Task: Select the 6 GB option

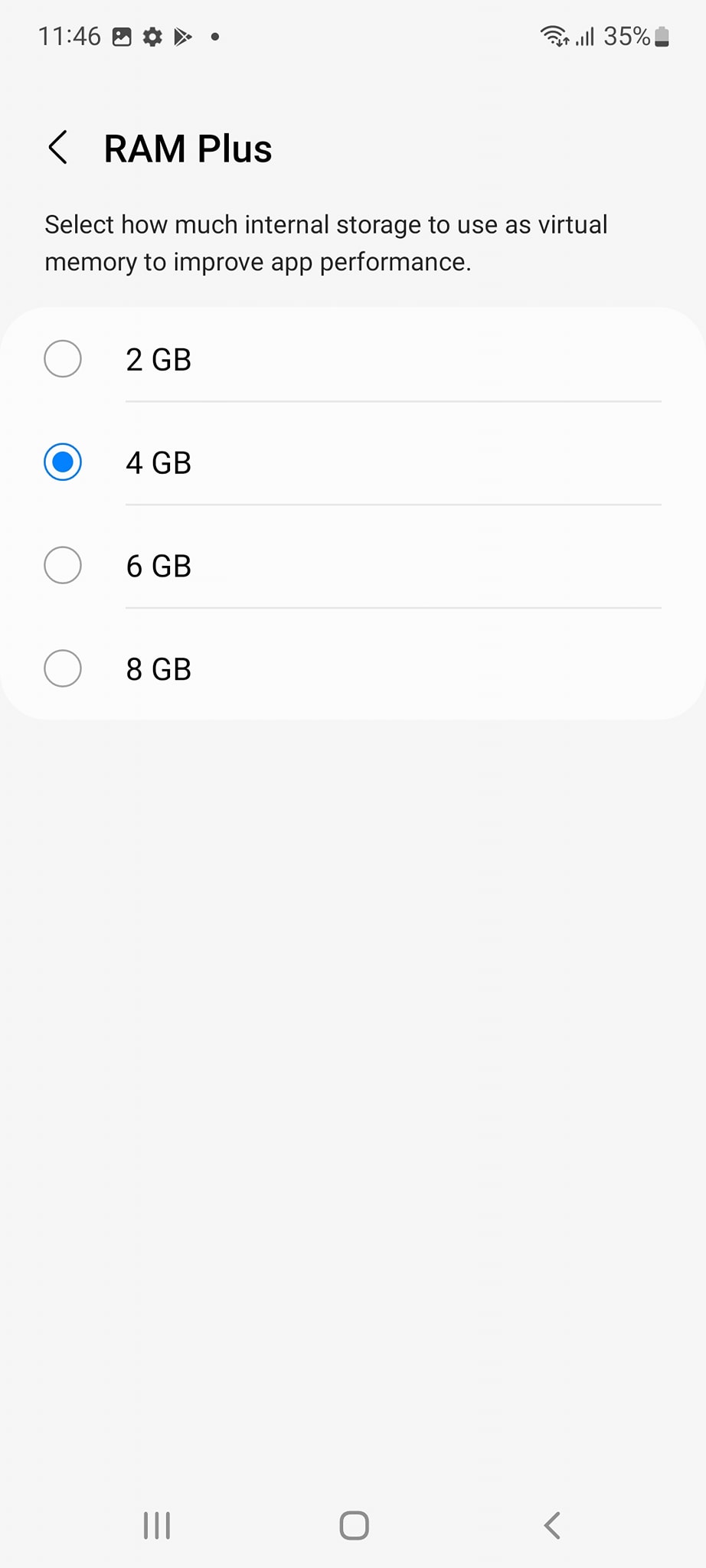Action: tap(353, 566)
